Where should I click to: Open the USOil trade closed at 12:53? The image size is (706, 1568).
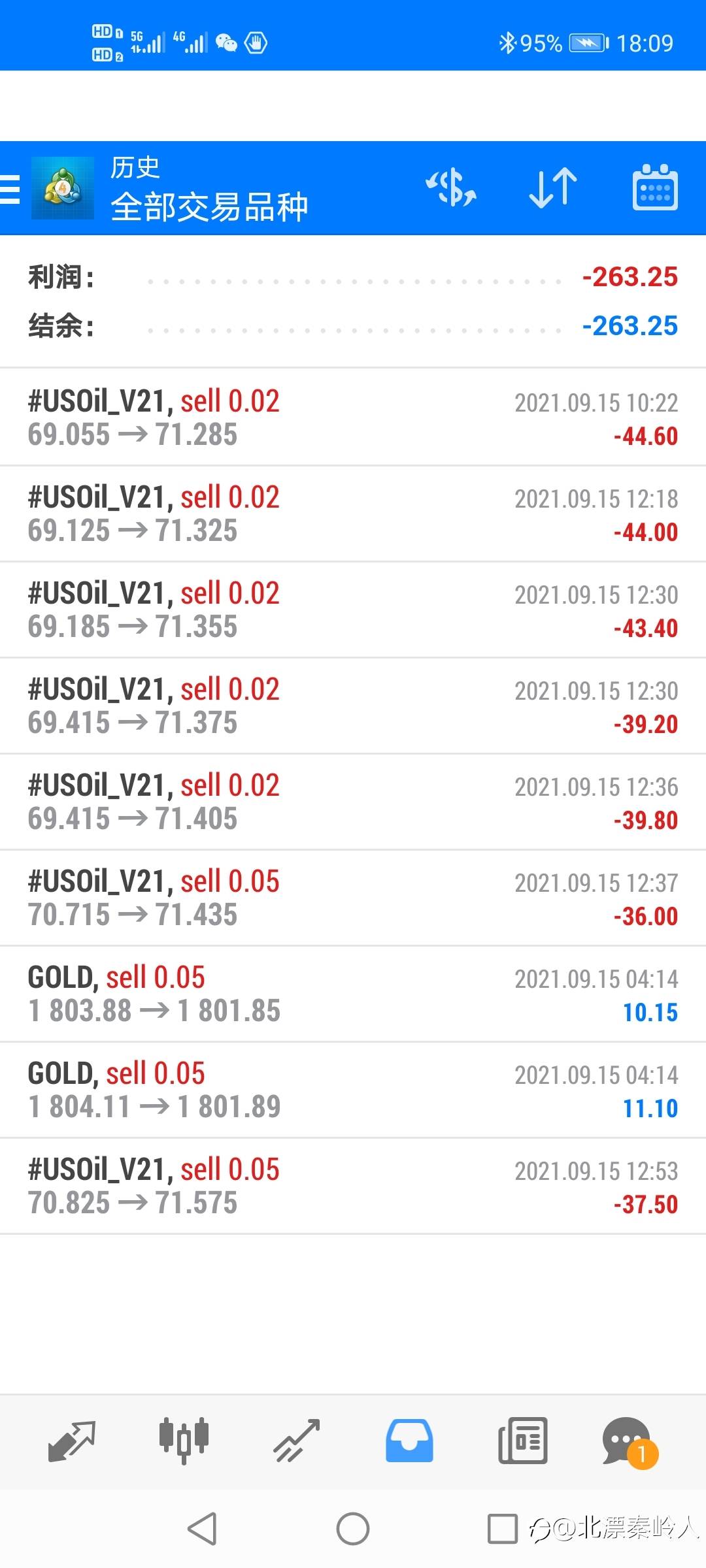click(353, 1186)
